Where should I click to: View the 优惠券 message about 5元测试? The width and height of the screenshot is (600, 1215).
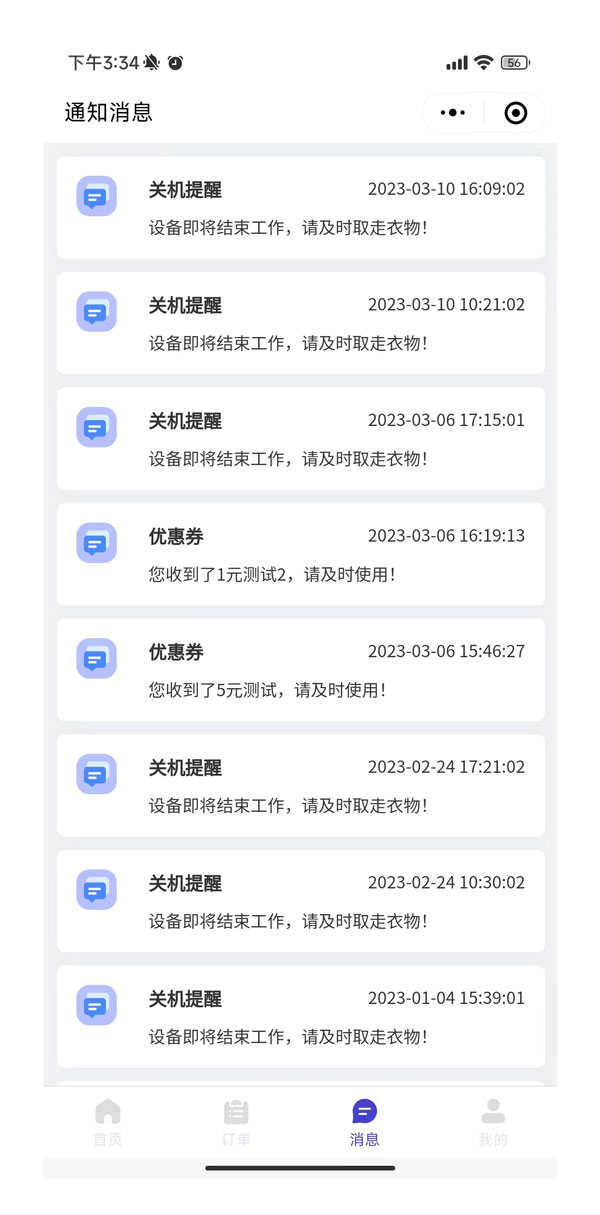tap(300, 669)
